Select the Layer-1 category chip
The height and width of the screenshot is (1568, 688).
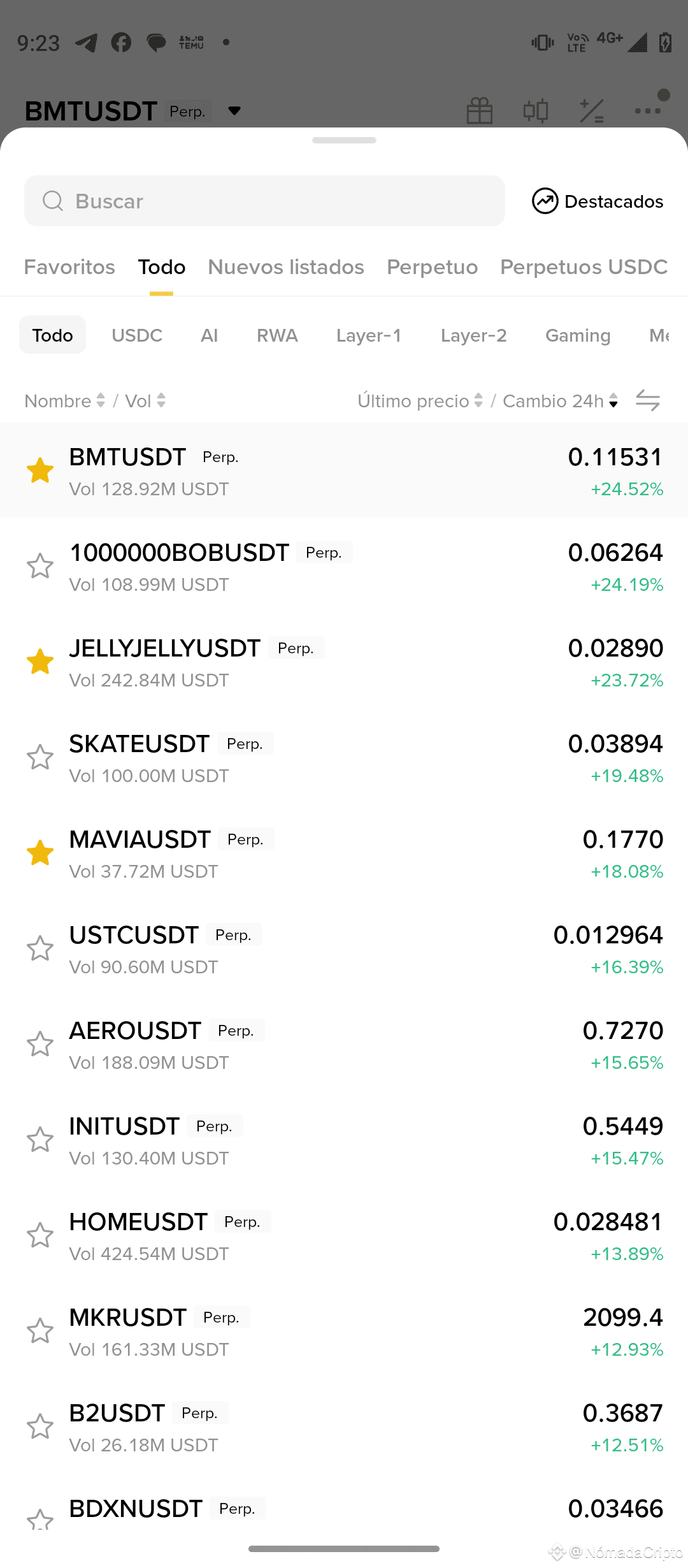(369, 335)
